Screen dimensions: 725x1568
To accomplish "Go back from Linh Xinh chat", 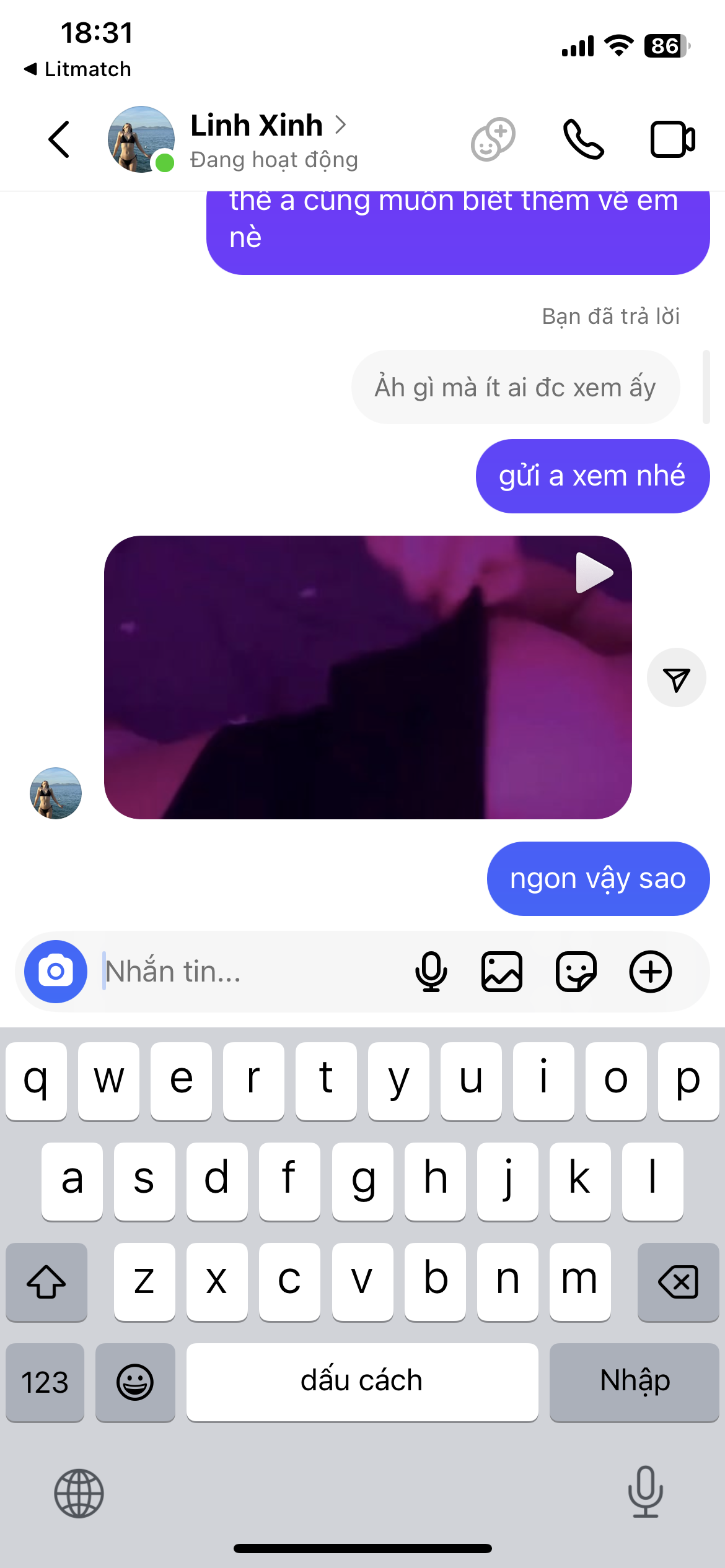I will 59,139.
